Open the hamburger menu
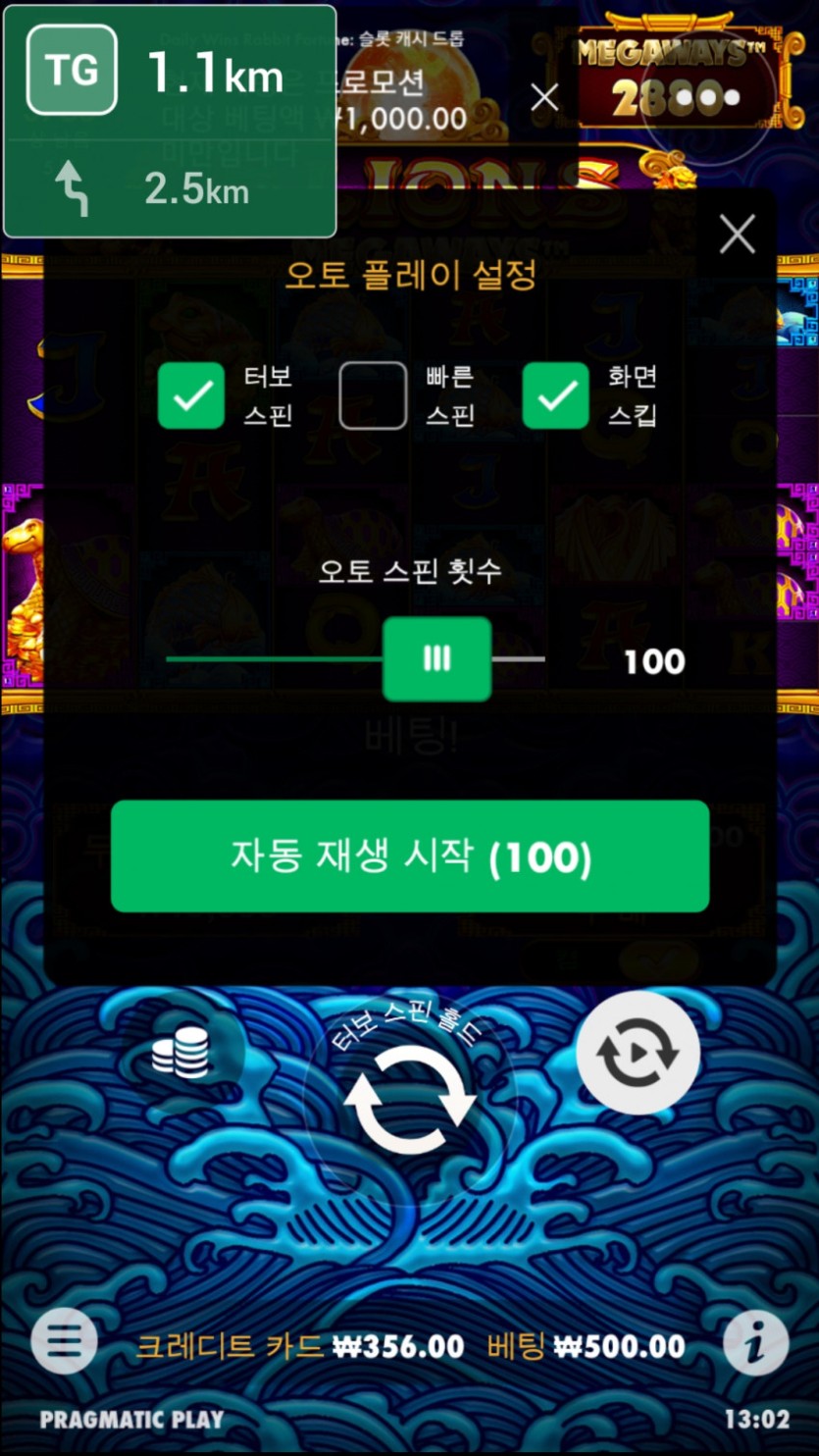 click(x=65, y=1342)
